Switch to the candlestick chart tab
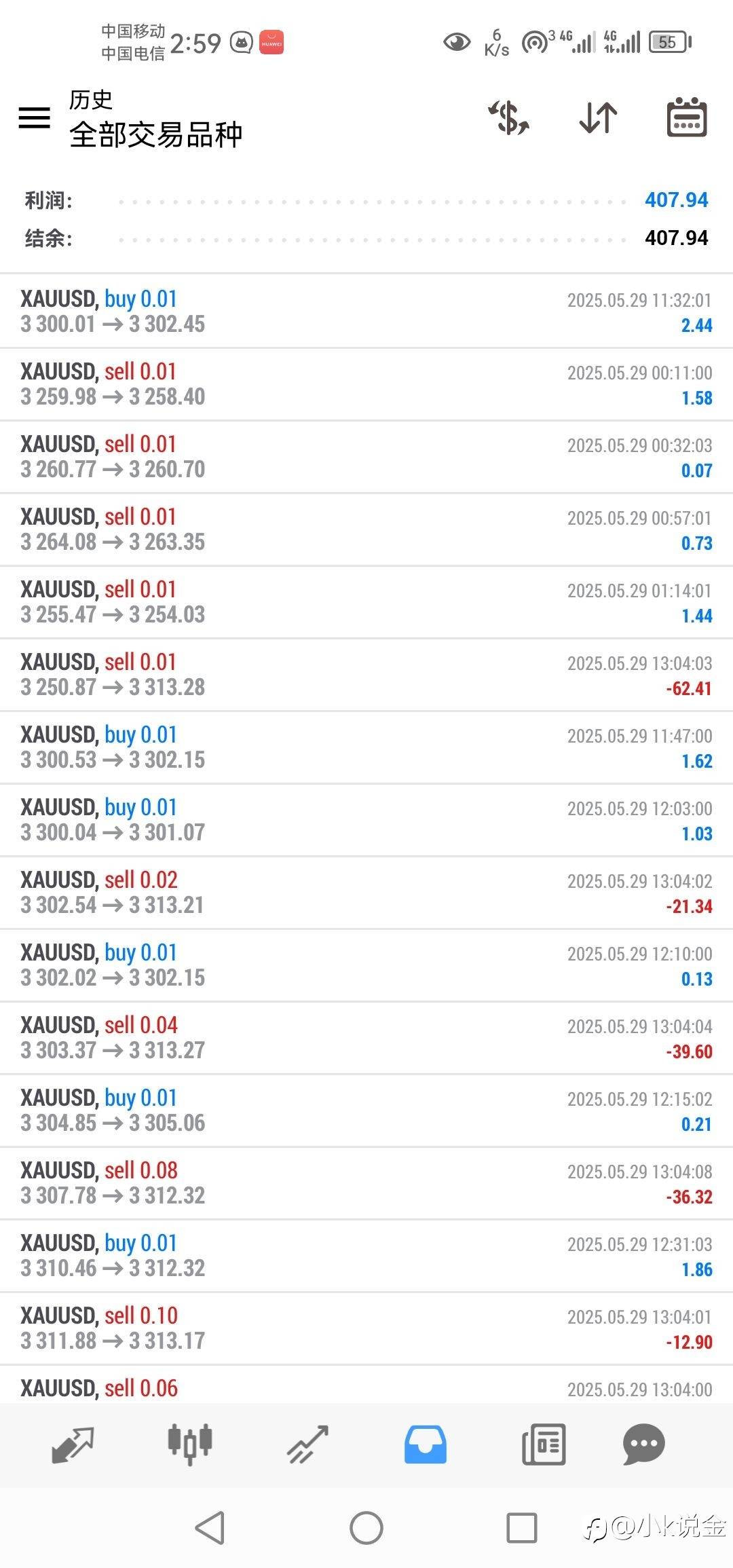 (x=190, y=1444)
